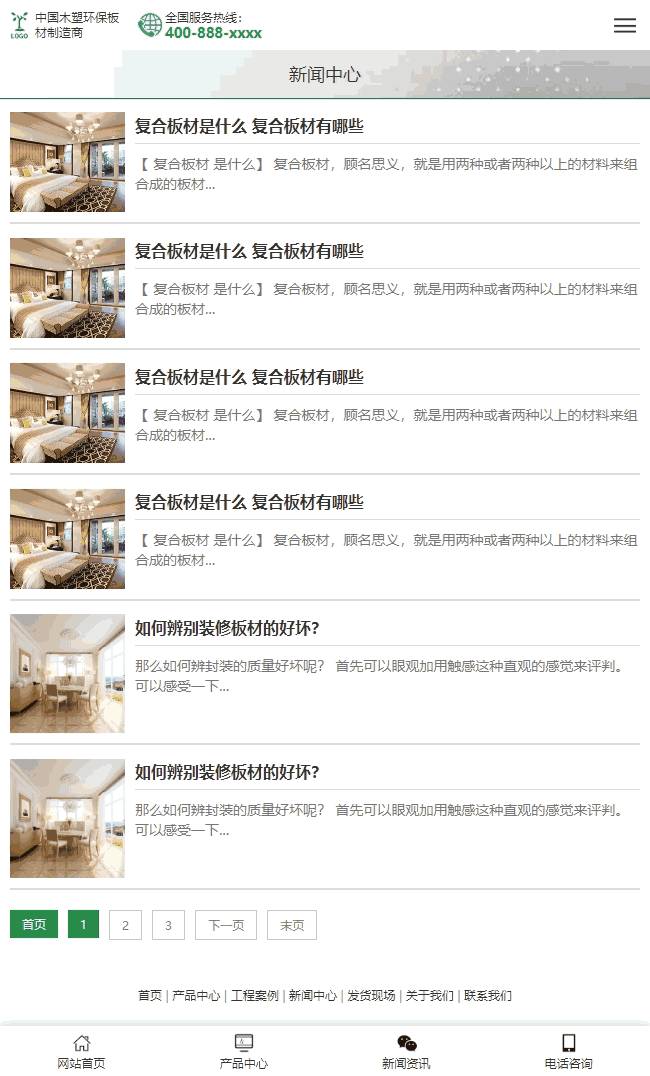Tap 下一页 next page button
This screenshot has width=650, height=1076.
(x=226, y=925)
